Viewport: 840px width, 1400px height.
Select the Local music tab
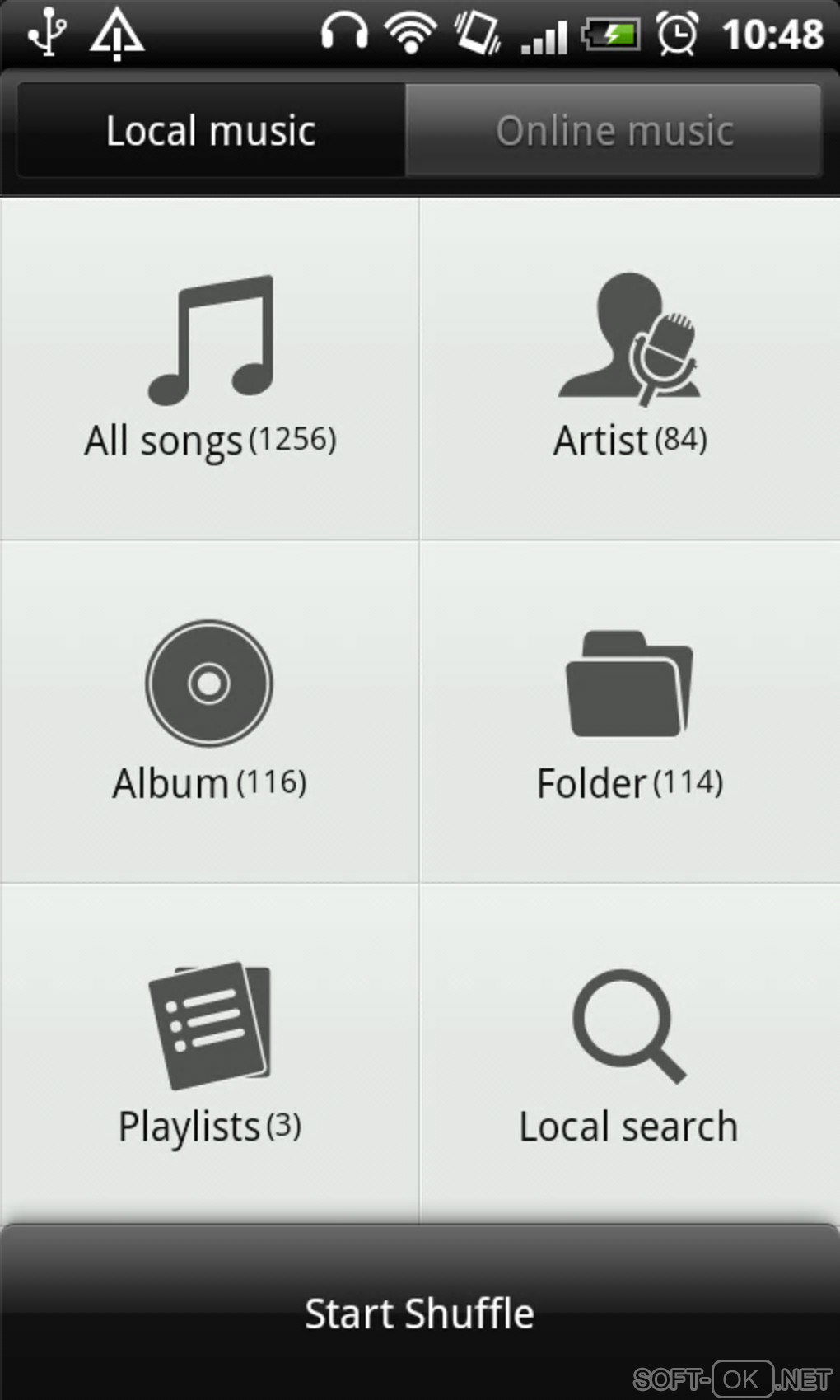pyautogui.click(x=211, y=131)
